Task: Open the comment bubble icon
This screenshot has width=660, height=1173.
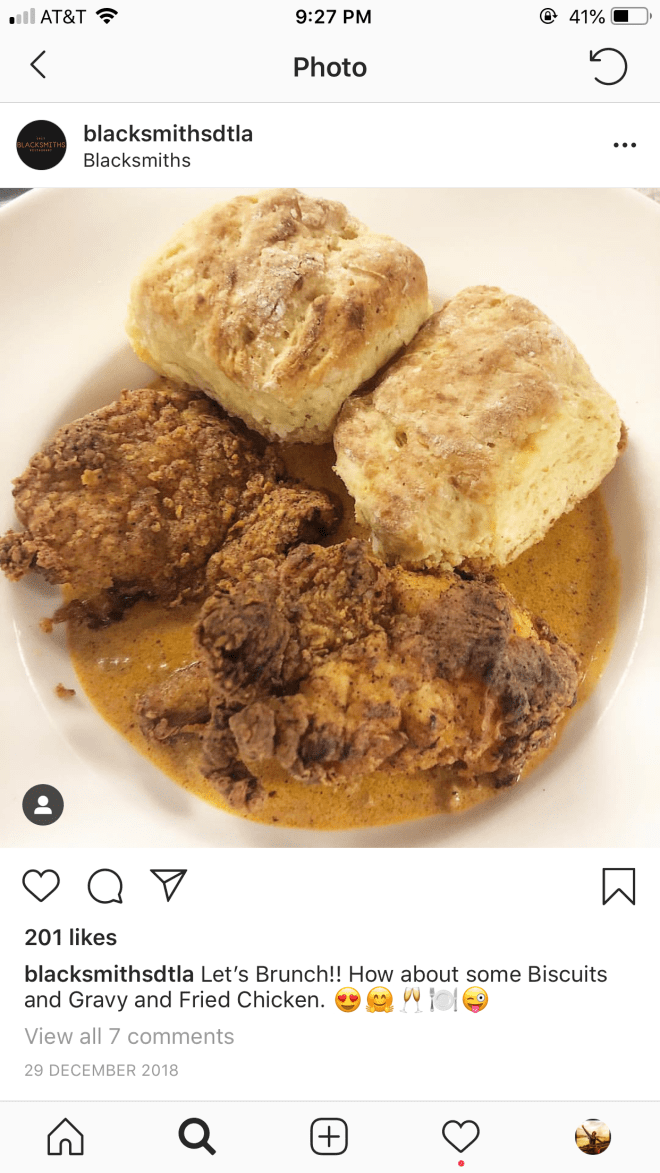Action: [105, 885]
